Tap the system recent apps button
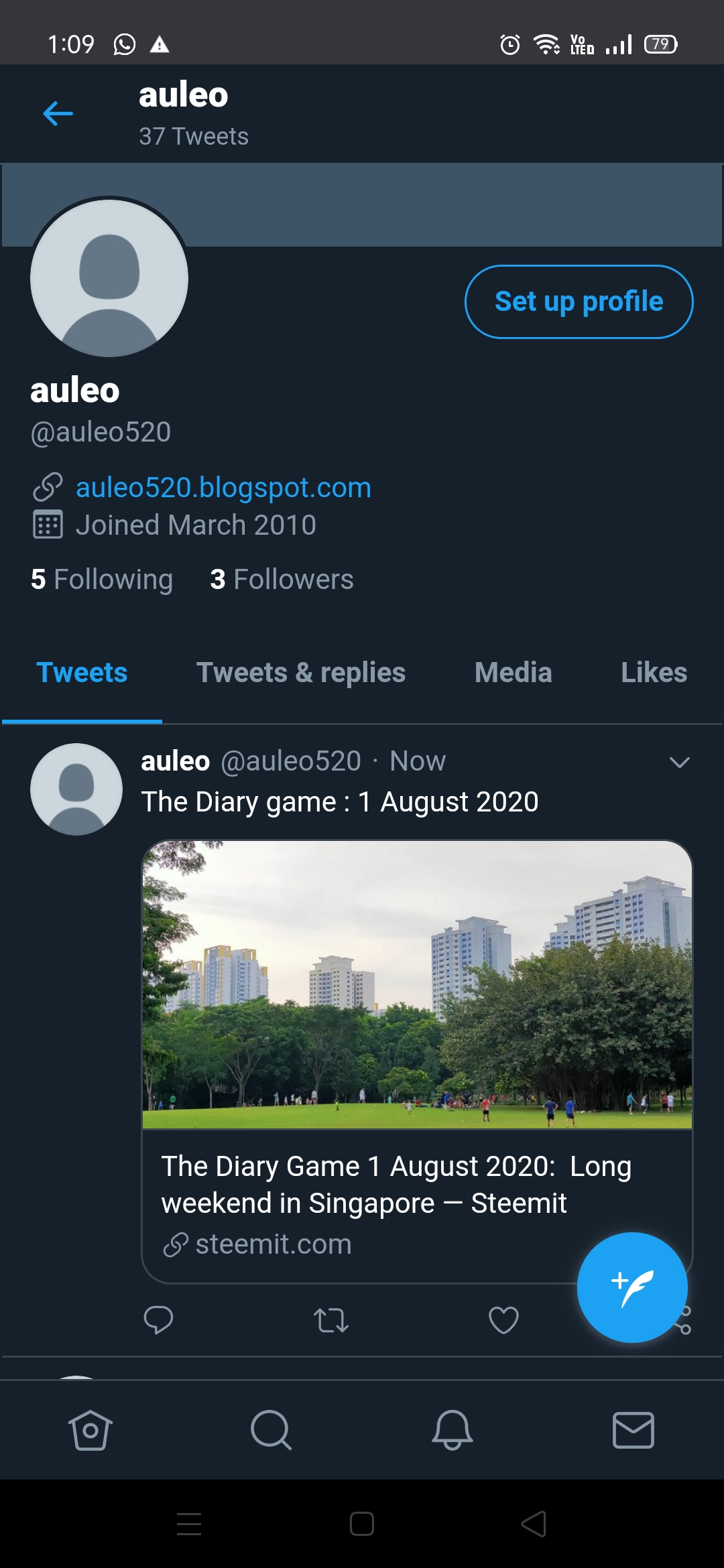 point(189,1524)
